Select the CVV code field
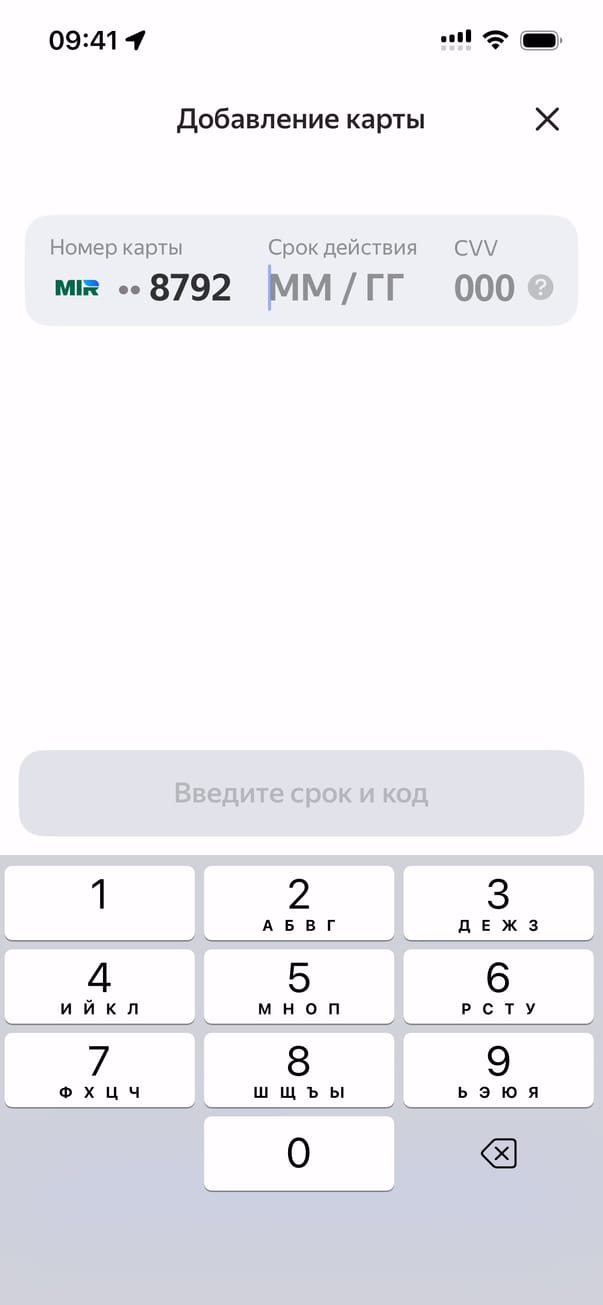The height and width of the screenshot is (1305, 603). pos(484,288)
